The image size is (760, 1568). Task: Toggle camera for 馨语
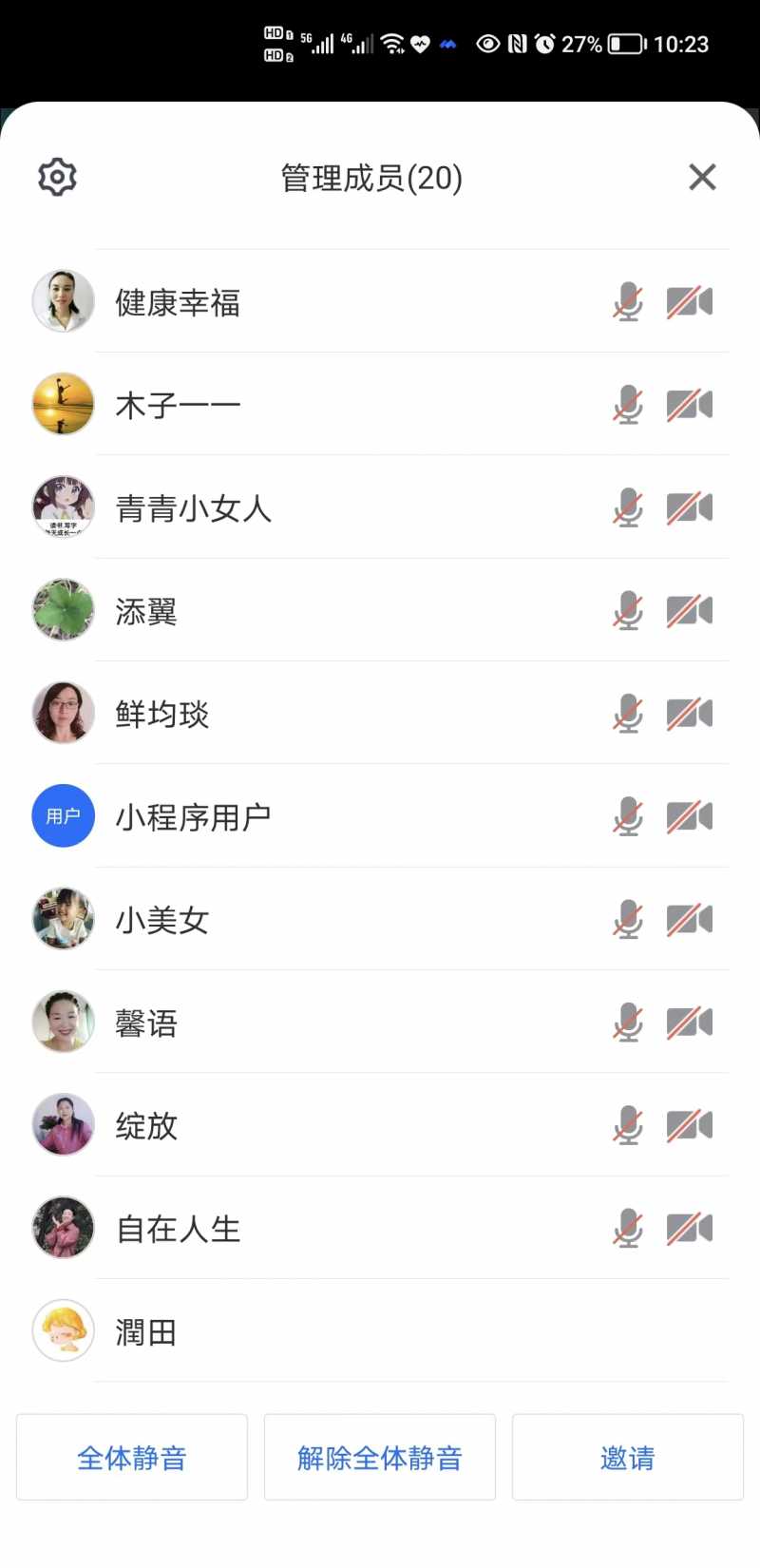690,1023
